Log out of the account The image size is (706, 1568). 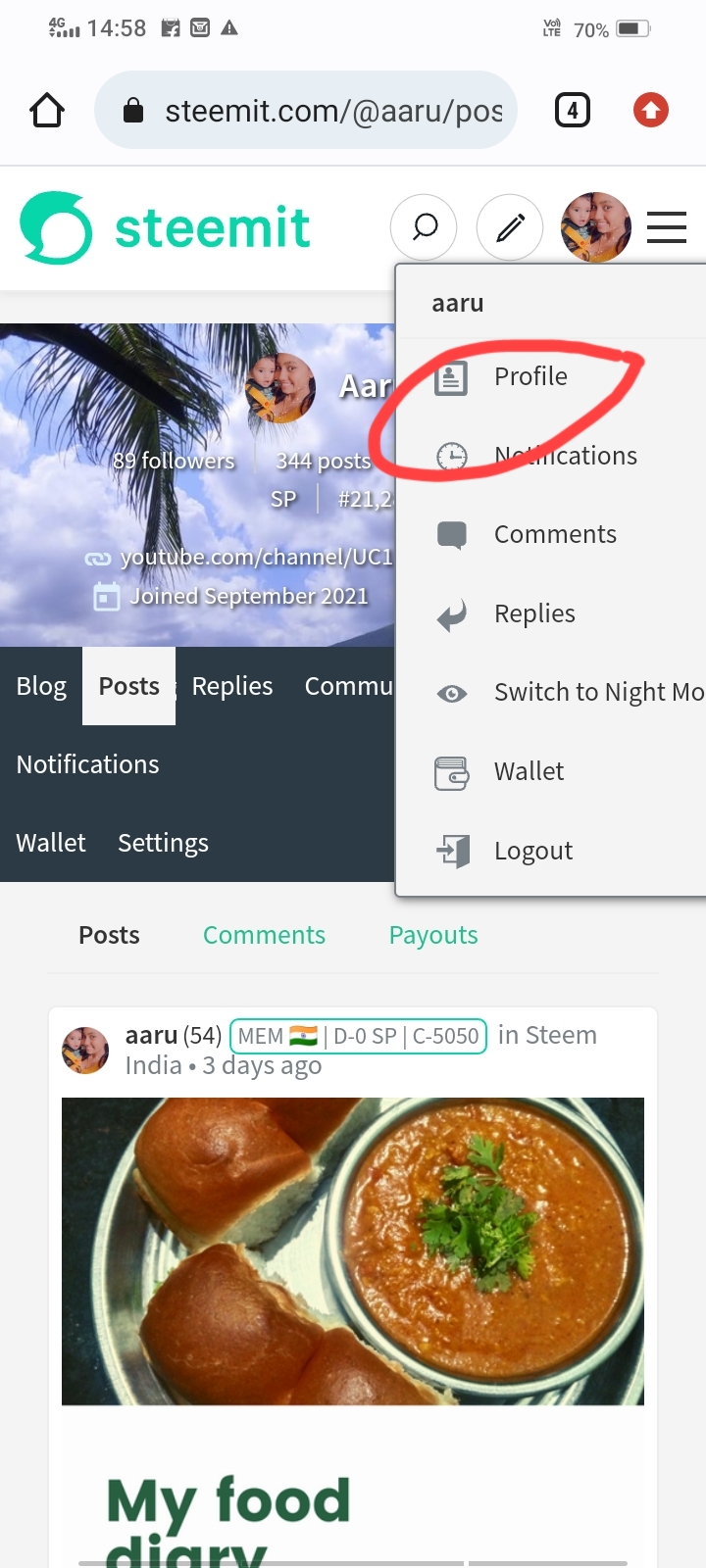532,851
